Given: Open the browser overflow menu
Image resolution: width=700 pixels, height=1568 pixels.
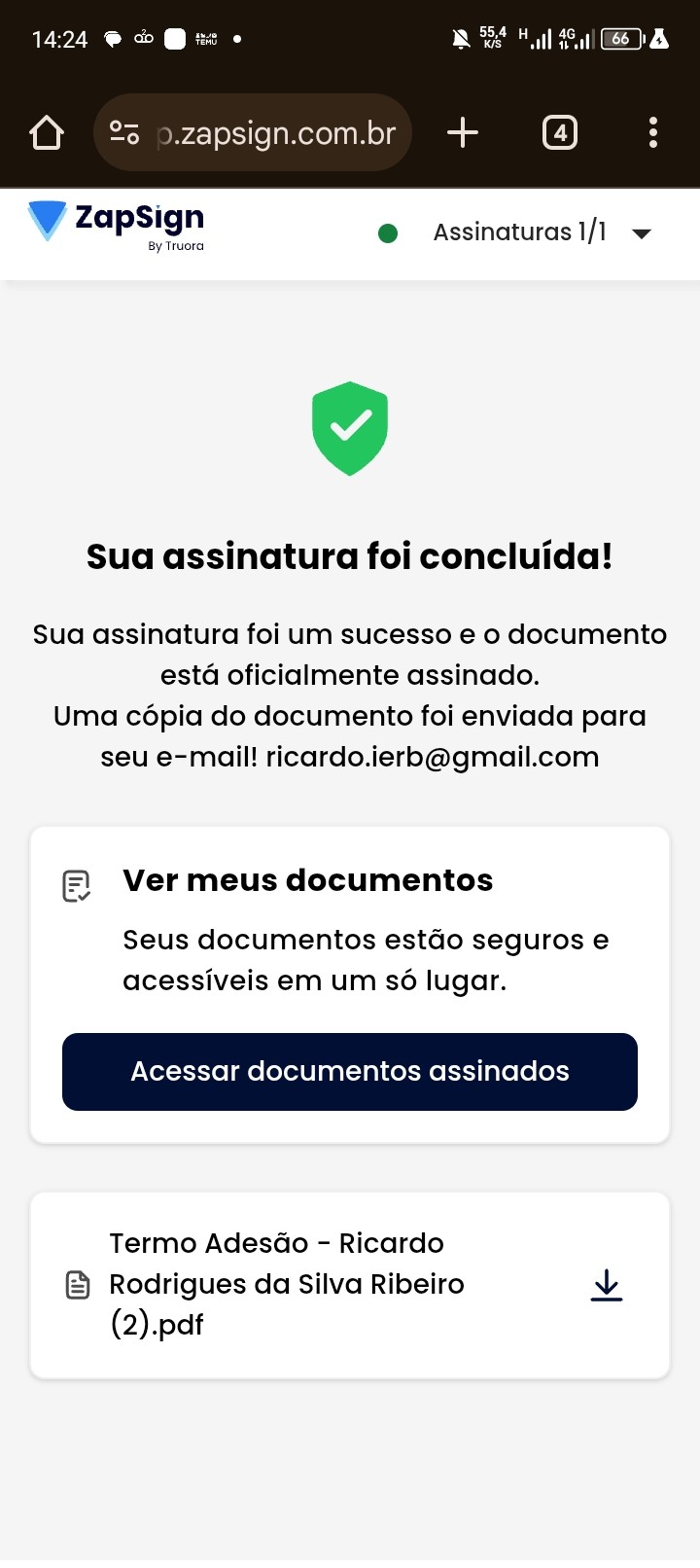Looking at the screenshot, I should (652, 132).
